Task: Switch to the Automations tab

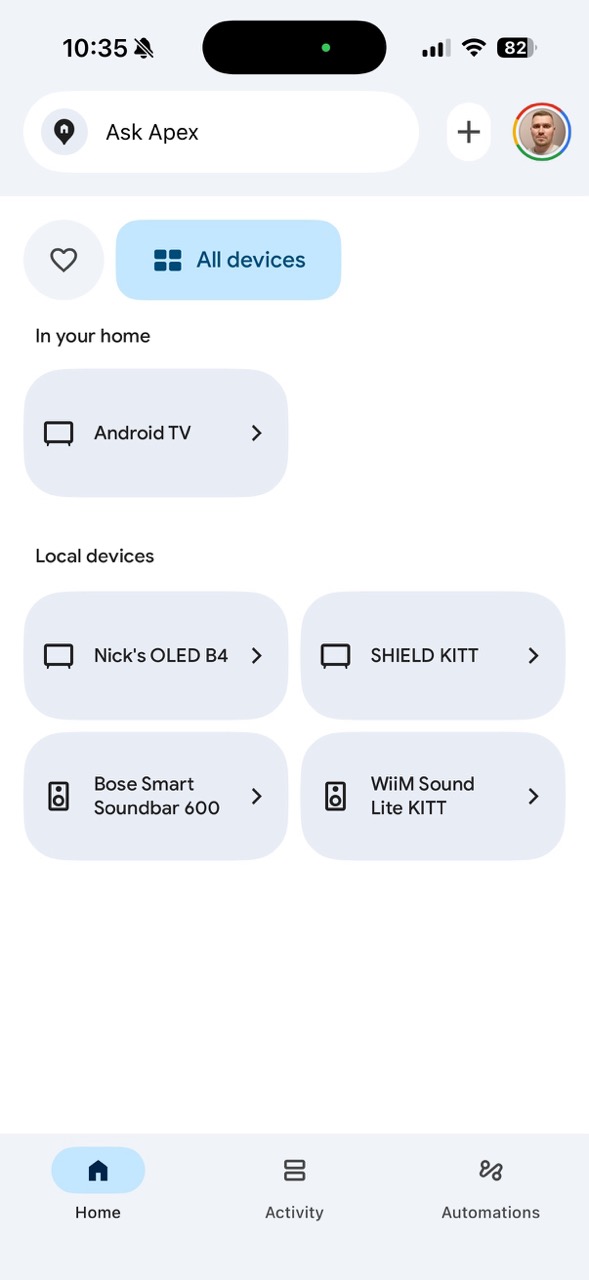Action: click(490, 1186)
